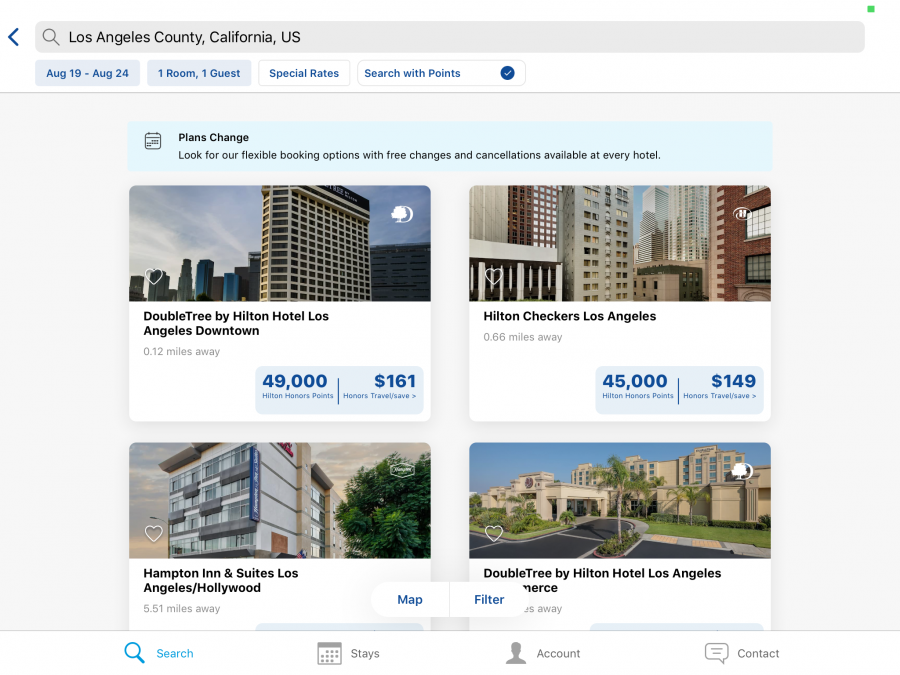This screenshot has height=675, width=900.
Task: Toggle Search with Points checkbox
Action: click(507, 73)
